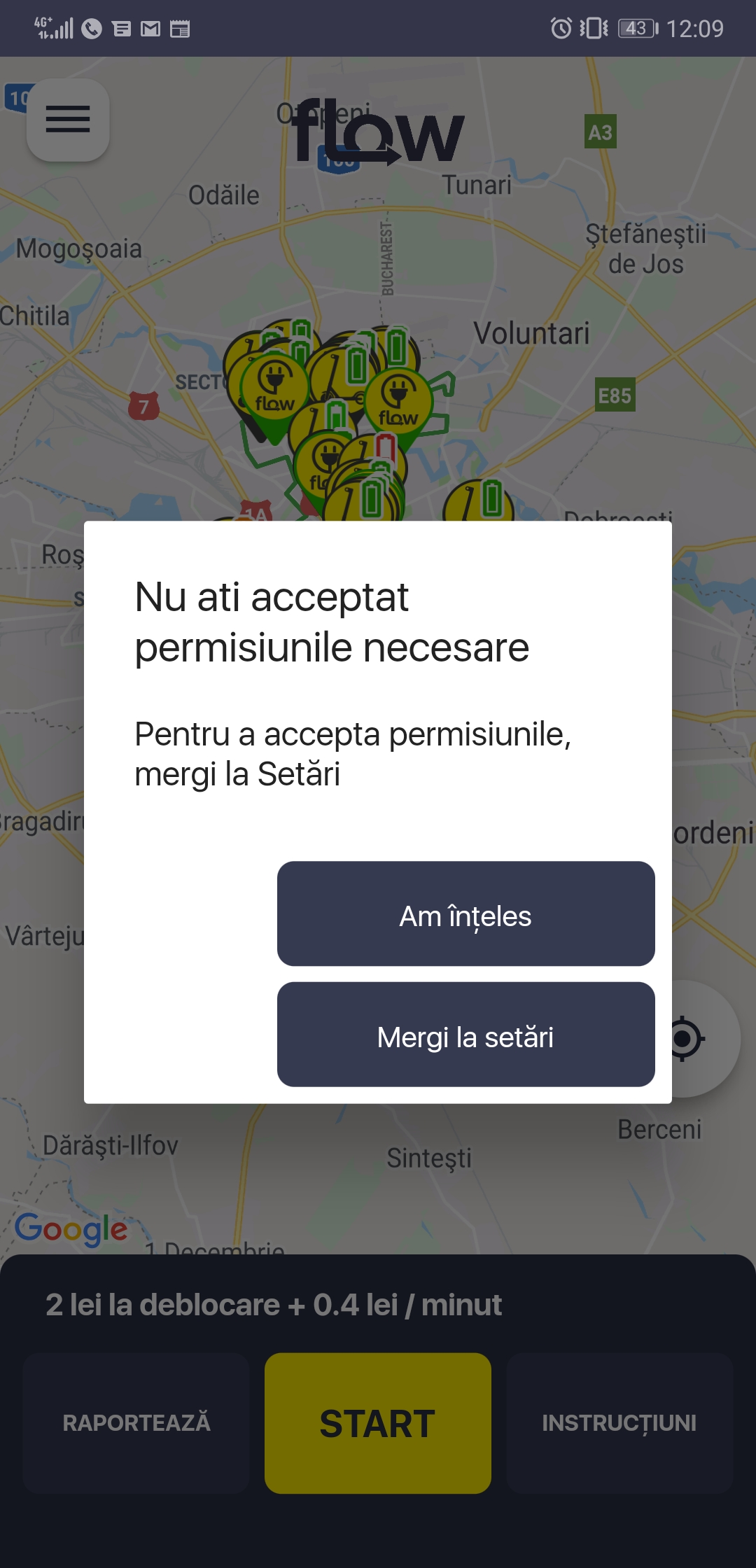Image resolution: width=756 pixels, height=1568 pixels.
Task: Open the RAPORTEAZĂ report option
Action: (x=136, y=1423)
